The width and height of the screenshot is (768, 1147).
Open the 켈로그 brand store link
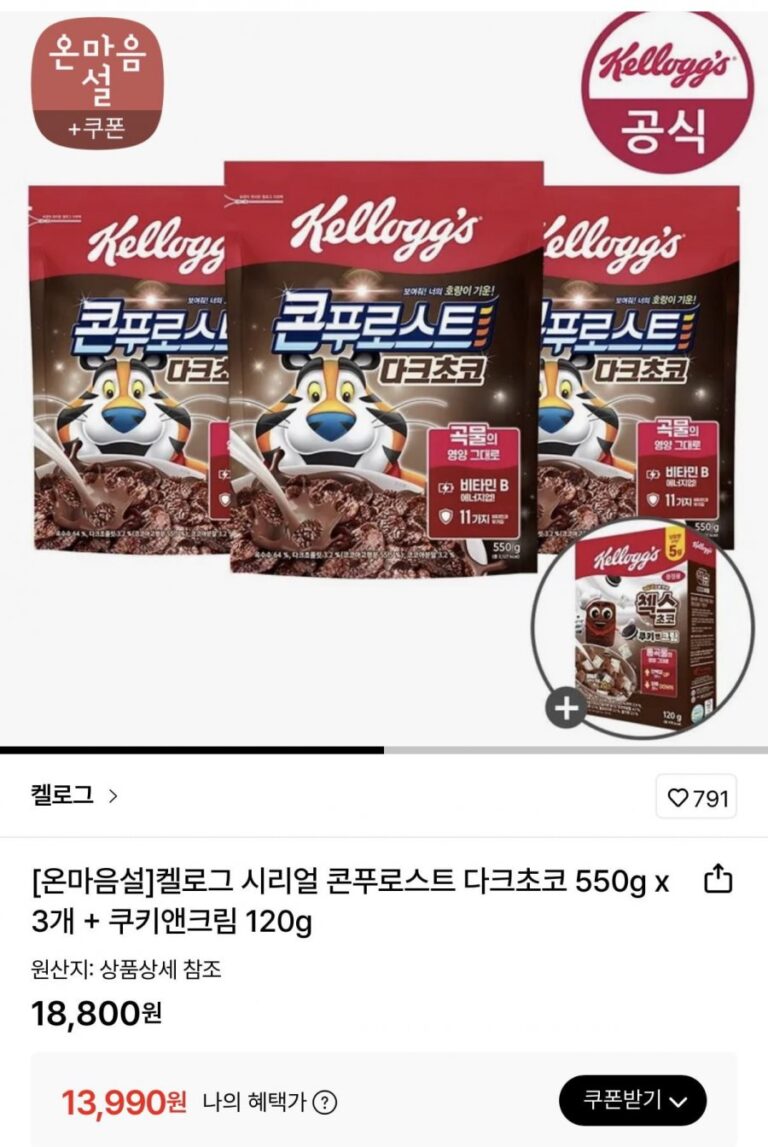pyautogui.click(x=74, y=796)
